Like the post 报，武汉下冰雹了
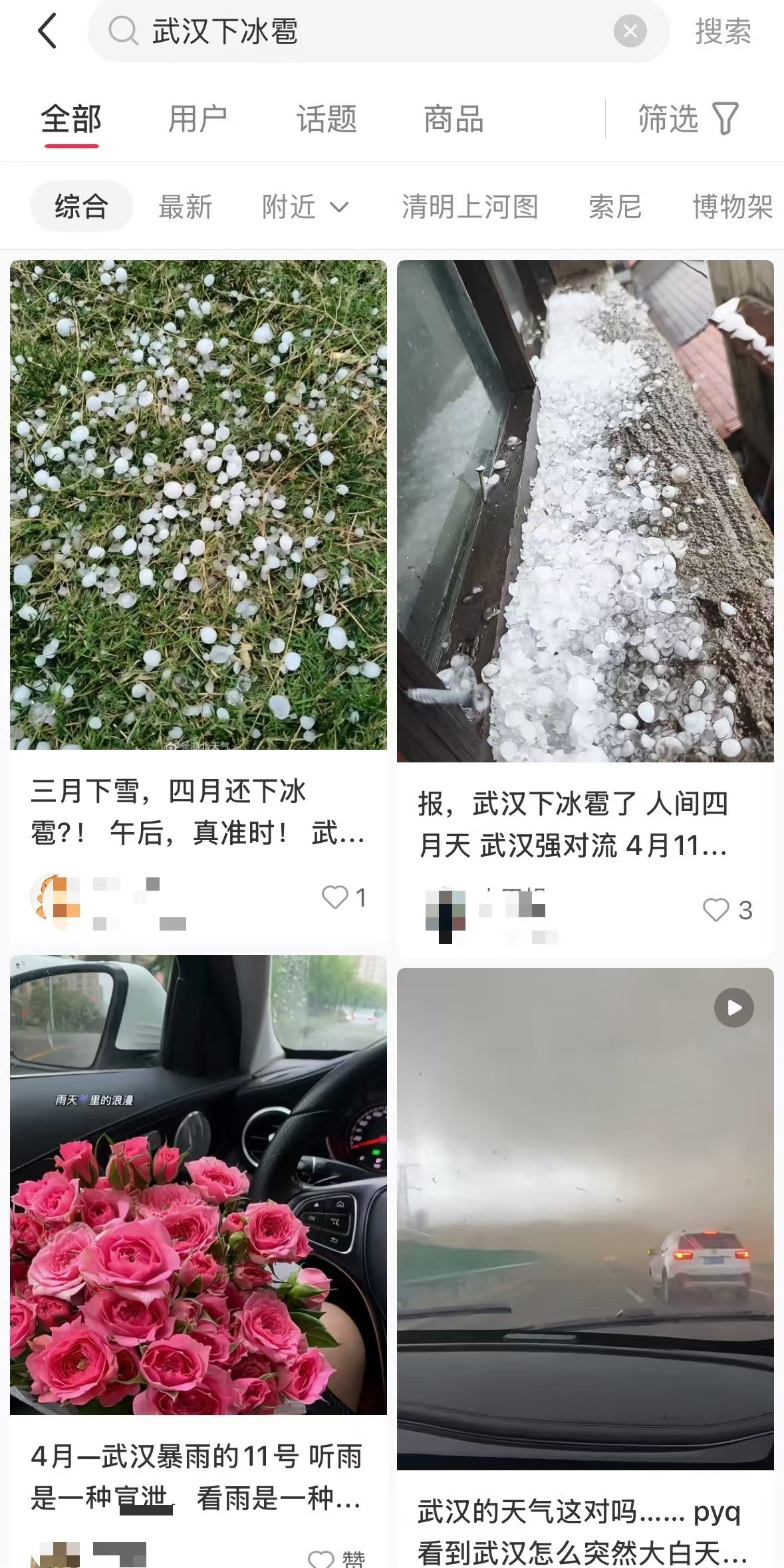The image size is (784, 1568). point(716,910)
